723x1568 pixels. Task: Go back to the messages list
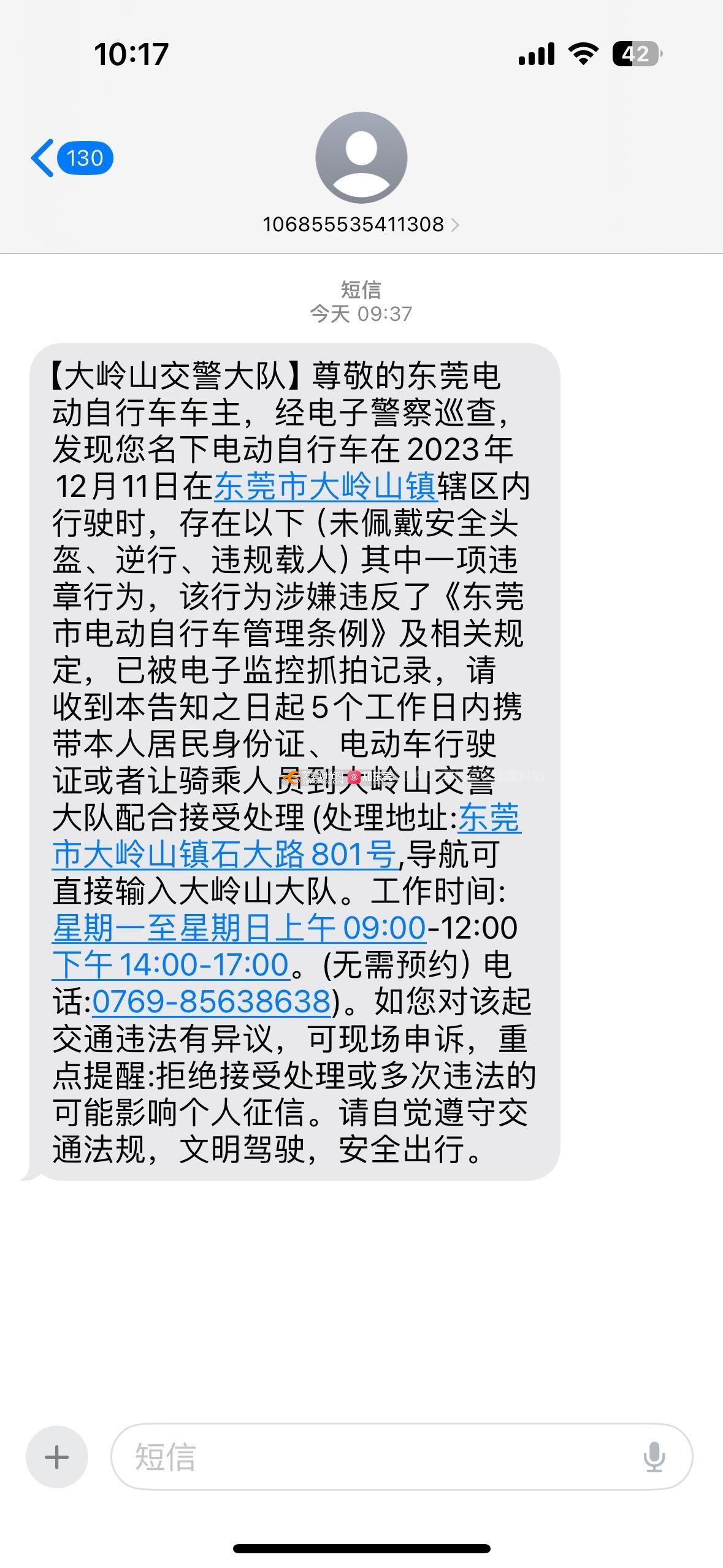(70, 158)
